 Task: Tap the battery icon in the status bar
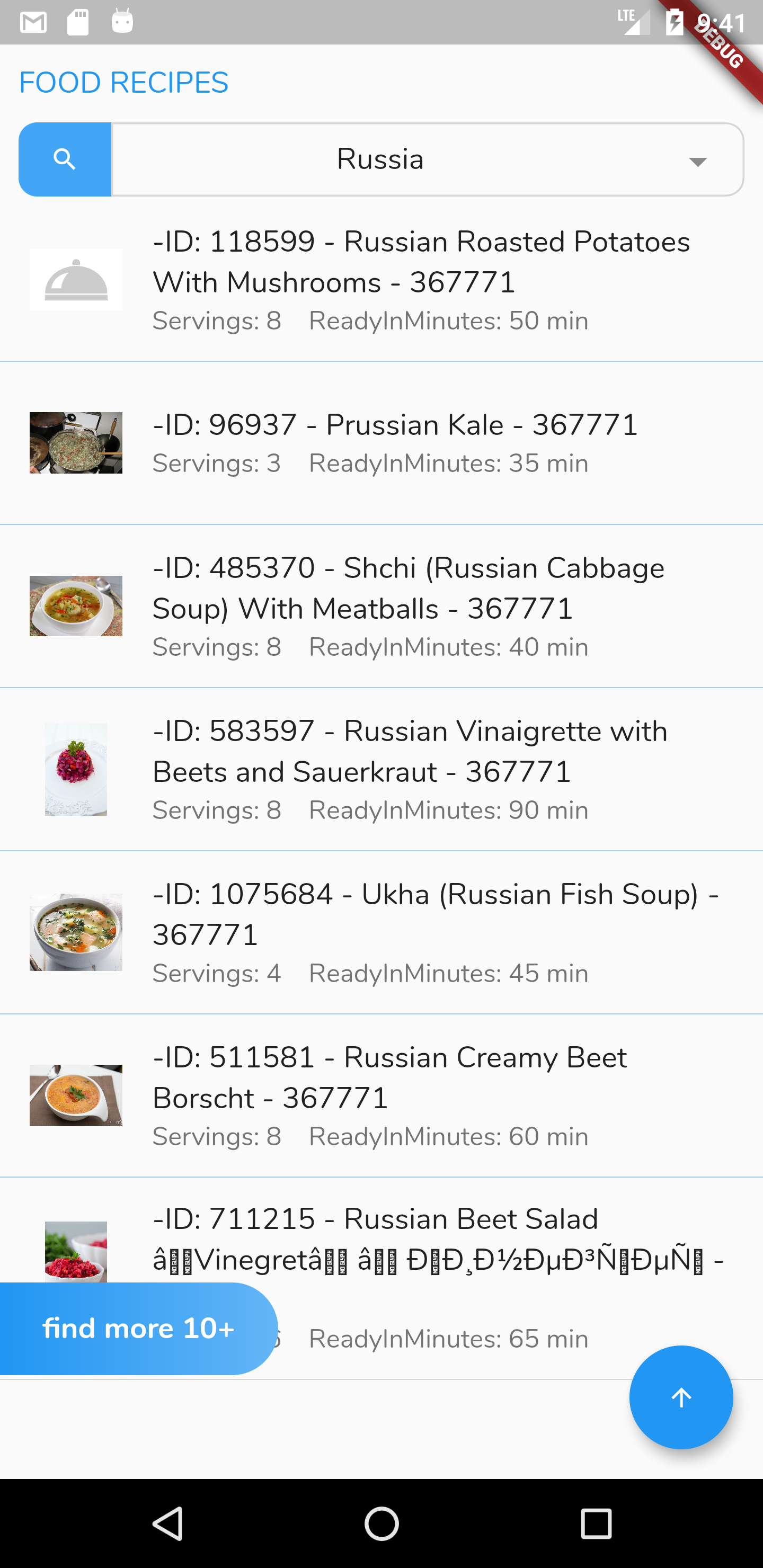(x=676, y=21)
